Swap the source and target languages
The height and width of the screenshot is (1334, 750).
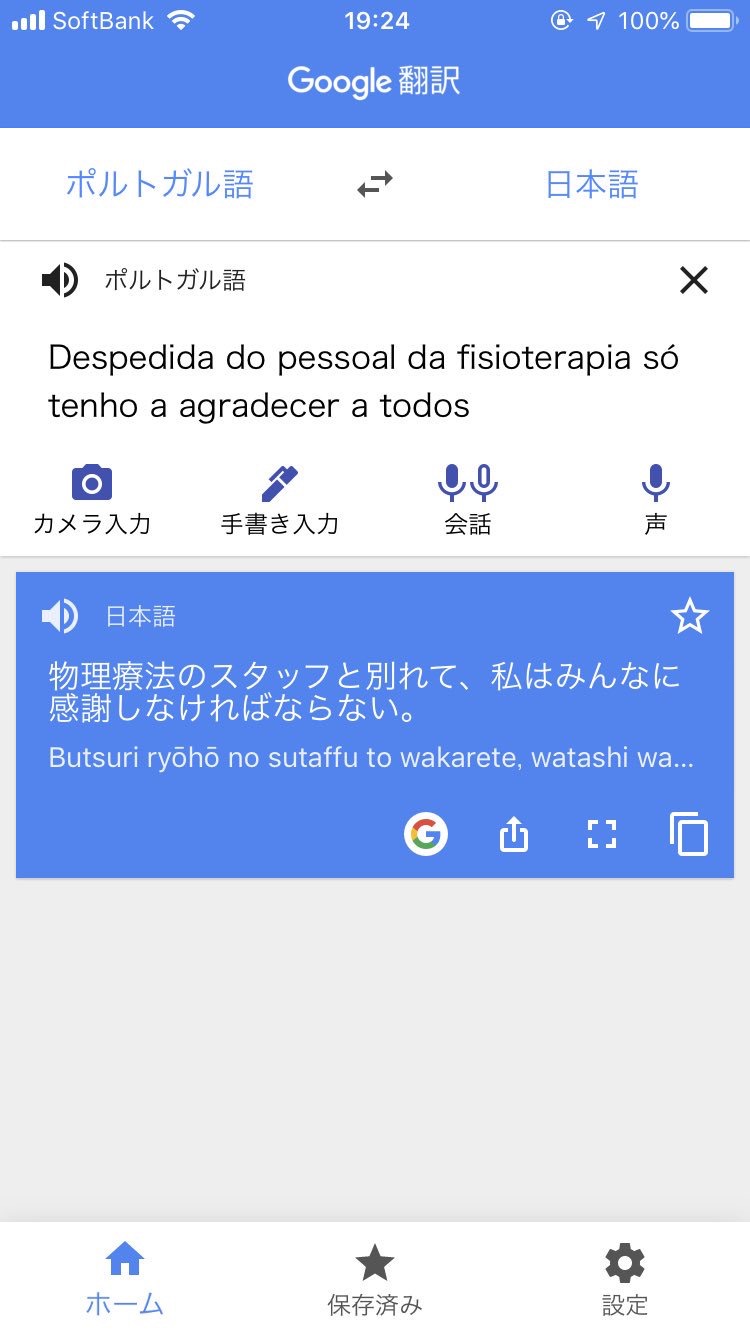(x=375, y=184)
